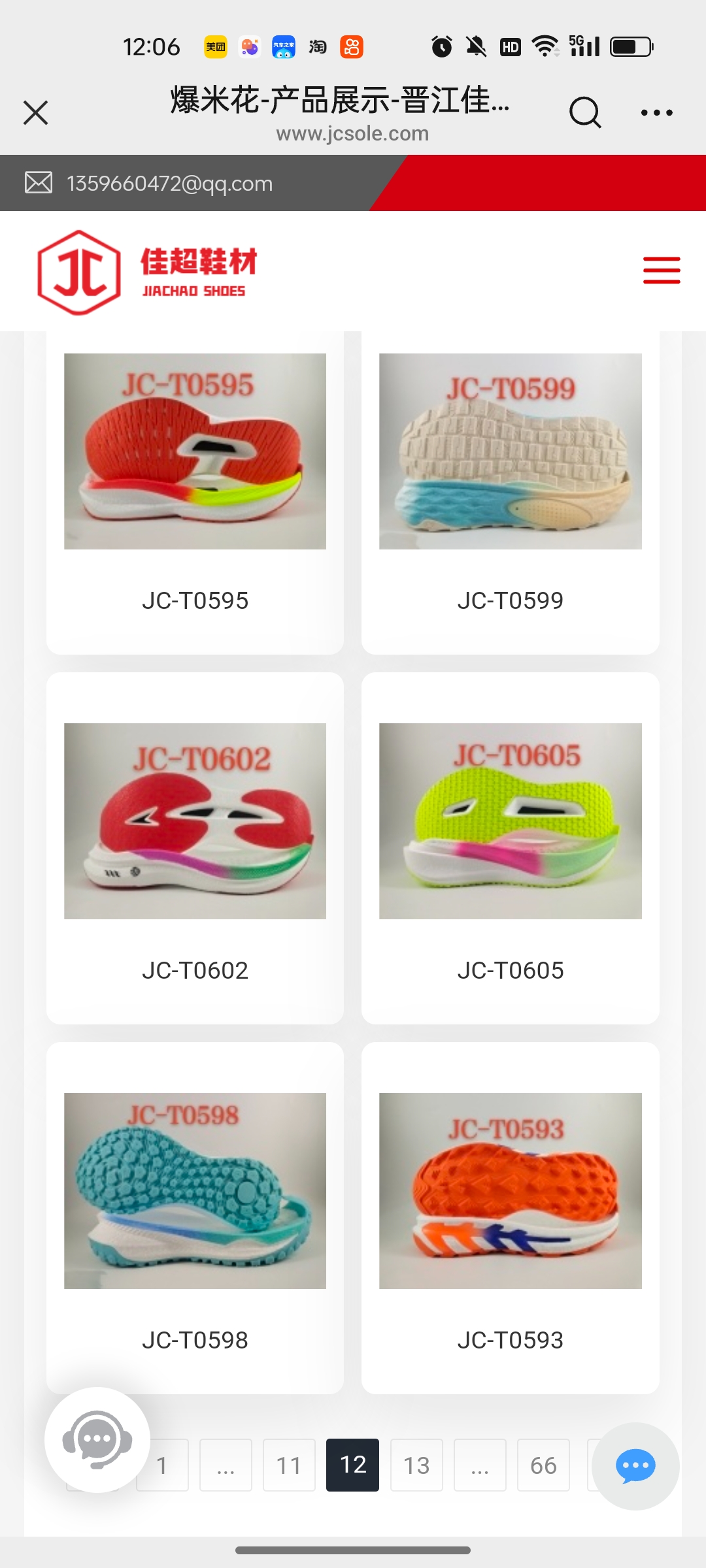Select the JC-T0593 sole item
The width and height of the screenshot is (706, 1568).
point(510,1218)
